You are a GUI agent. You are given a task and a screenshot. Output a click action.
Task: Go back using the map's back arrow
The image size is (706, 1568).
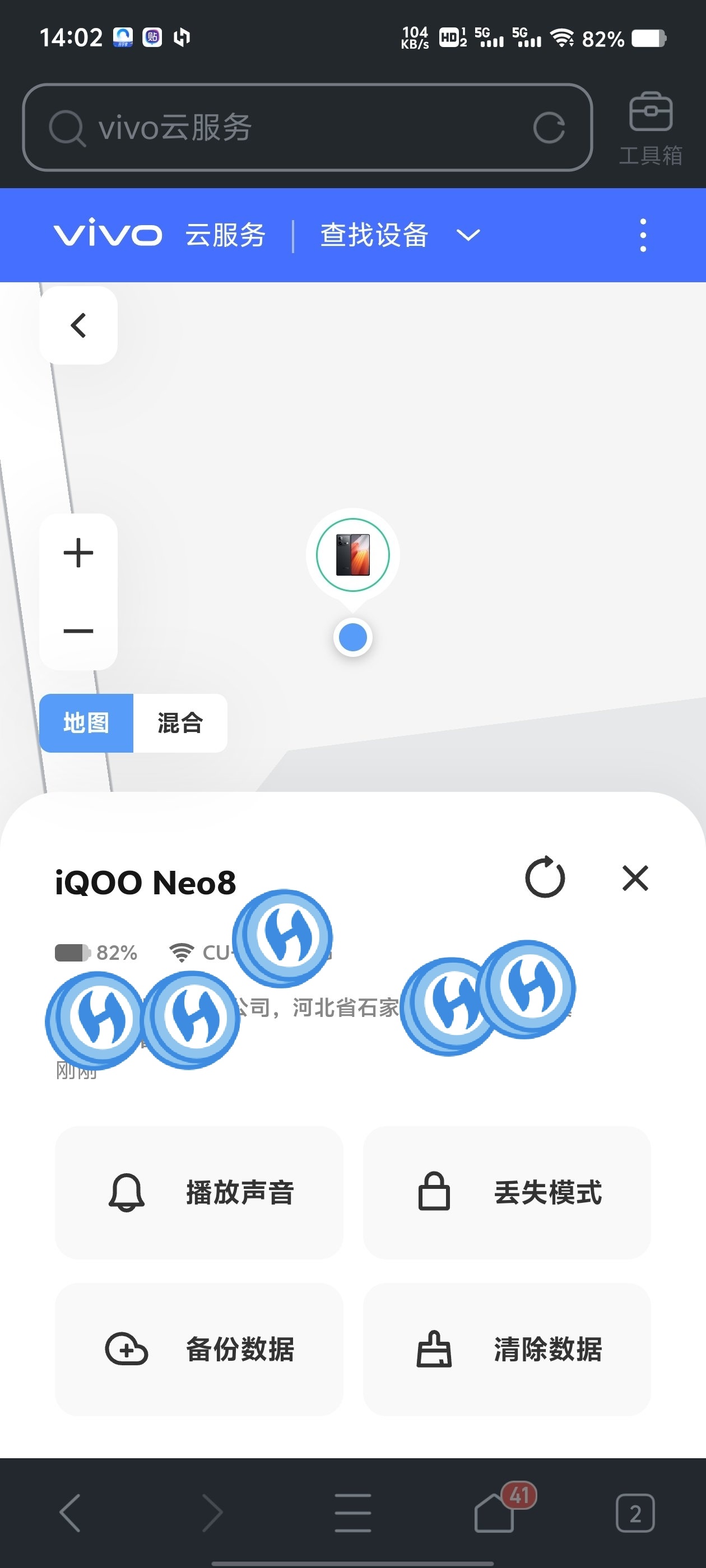coord(78,326)
